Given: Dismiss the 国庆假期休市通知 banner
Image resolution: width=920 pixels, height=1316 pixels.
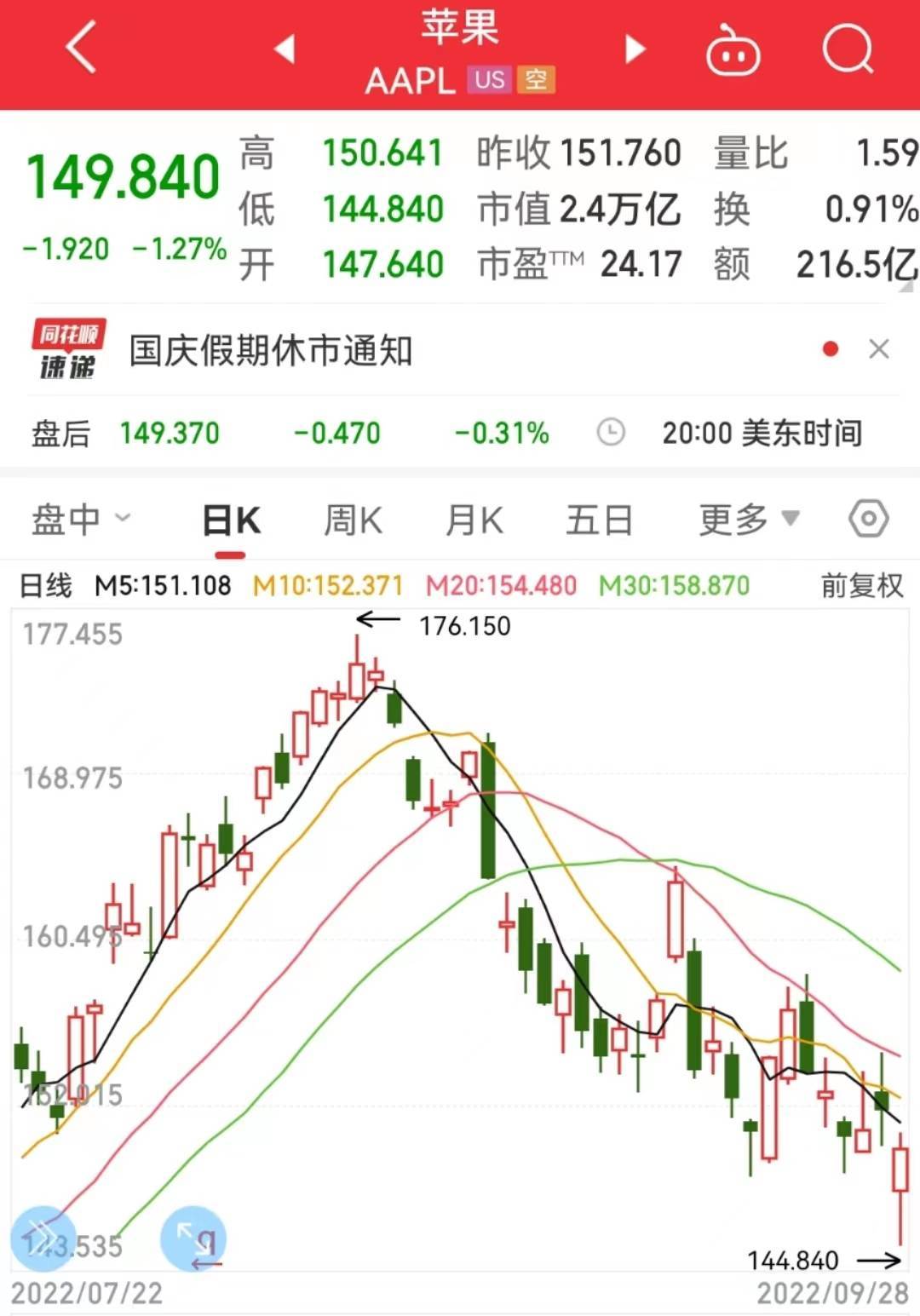Looking at the screenshot, I should 878,349.
